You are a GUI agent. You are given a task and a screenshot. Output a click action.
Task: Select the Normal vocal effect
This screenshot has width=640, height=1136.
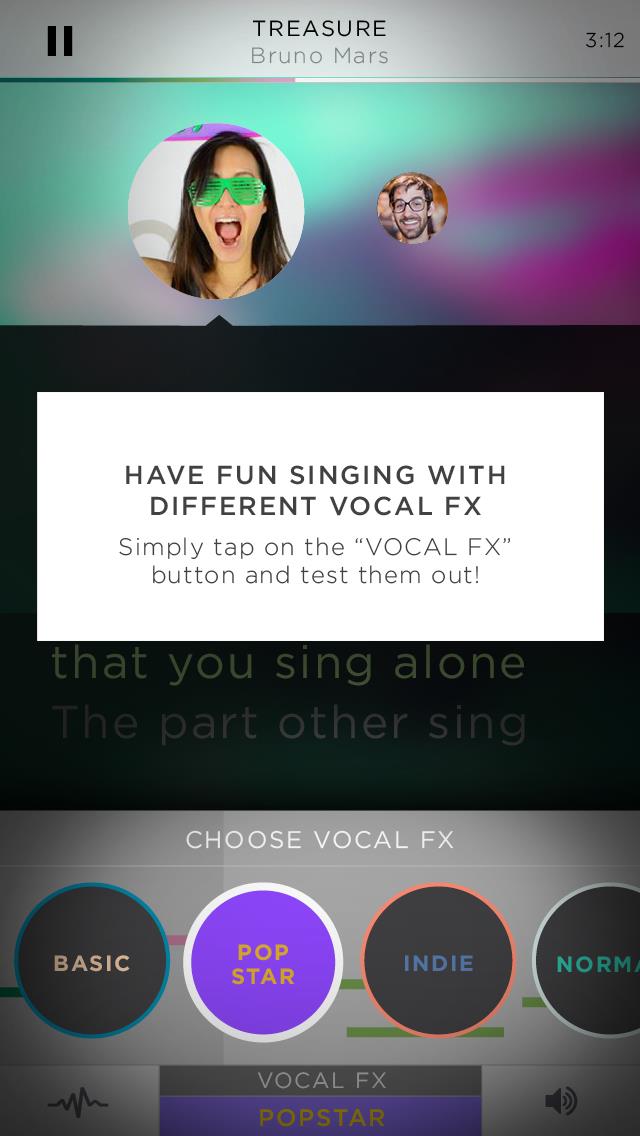(x=587, y=961)
